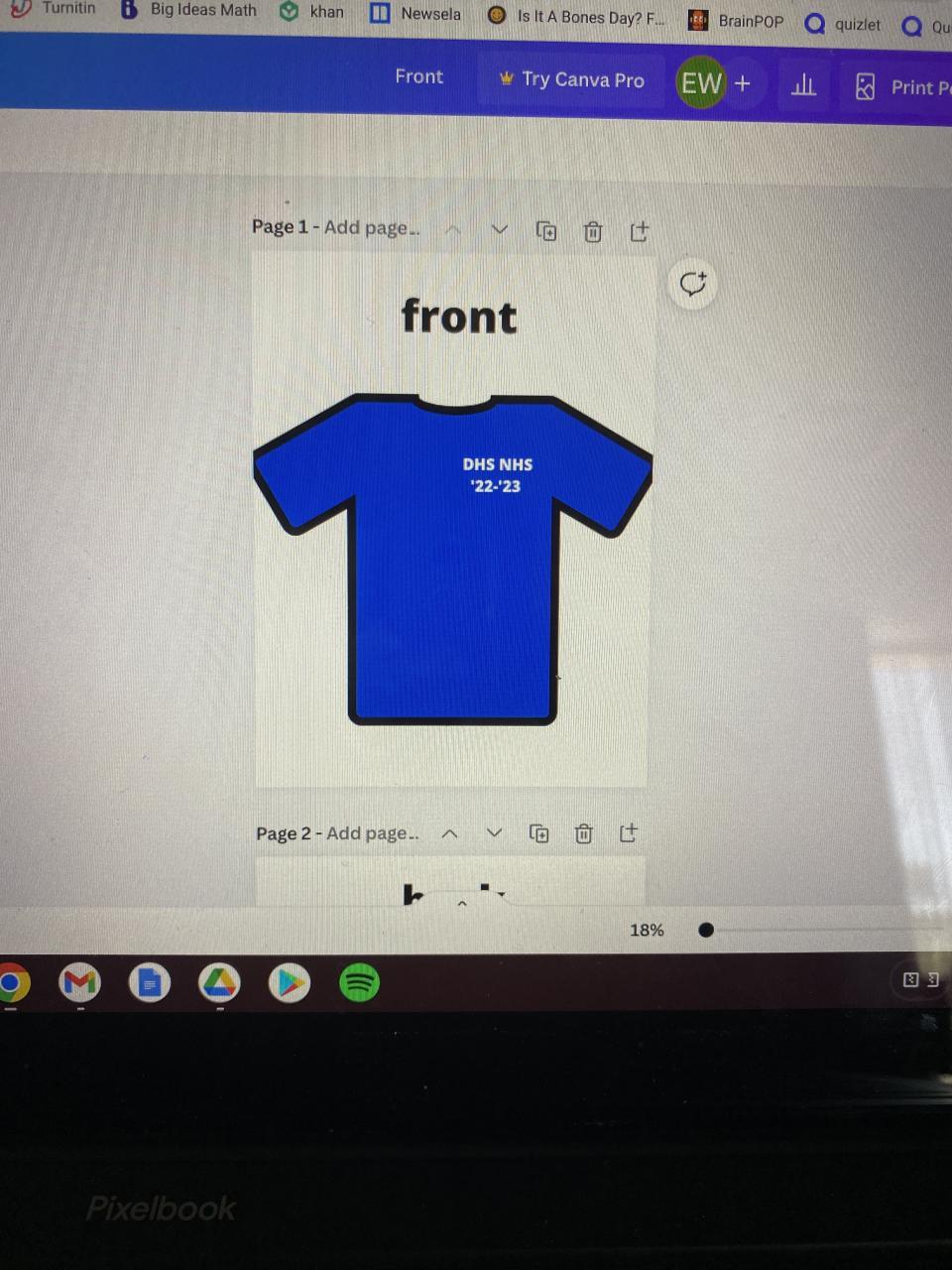This screenshot has height=1270, width=952.
Task: Tap the plus icon to add collaborators
Action: pos(743,84)
